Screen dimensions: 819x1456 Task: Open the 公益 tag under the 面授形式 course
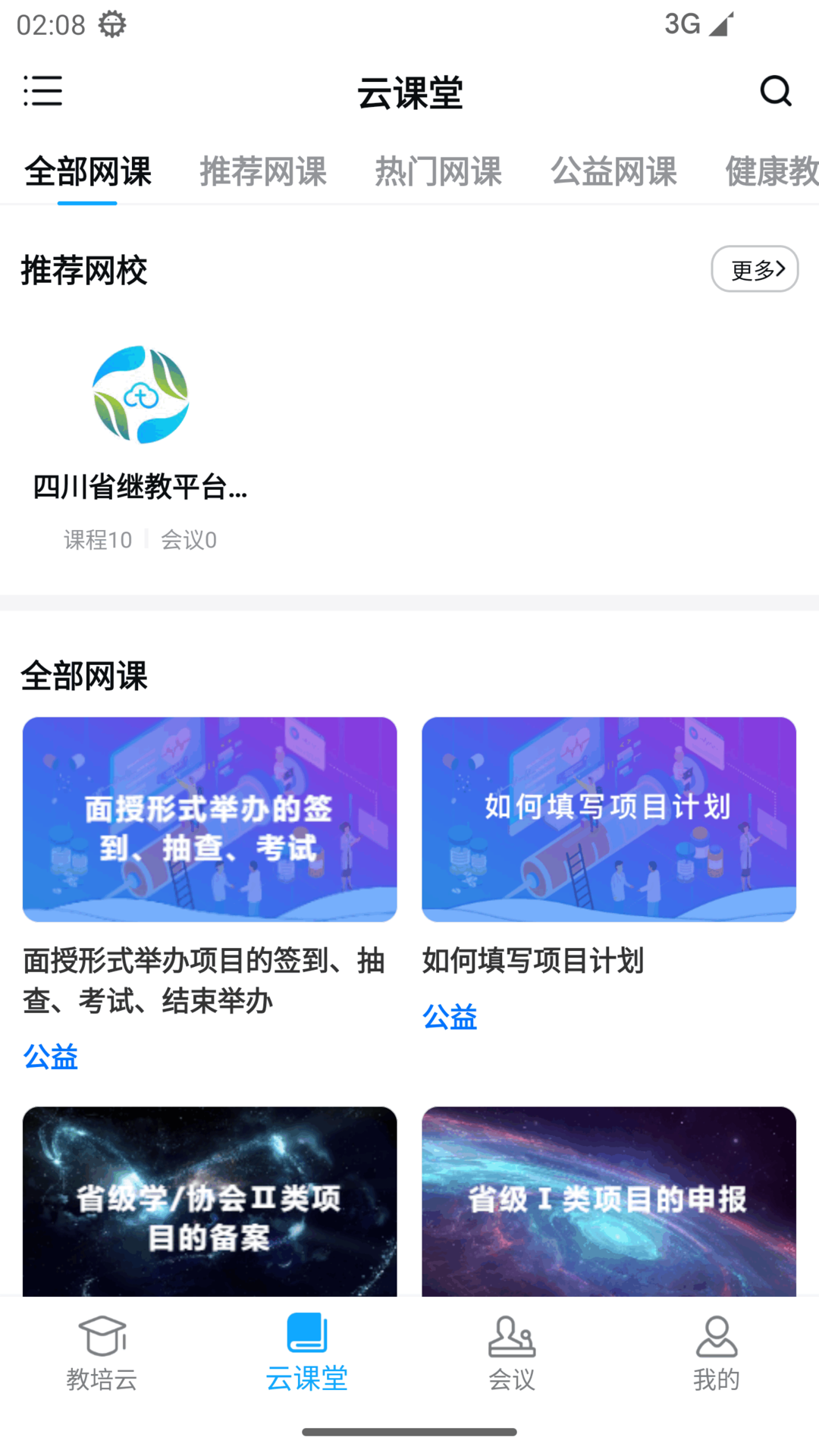[51, 1056]
